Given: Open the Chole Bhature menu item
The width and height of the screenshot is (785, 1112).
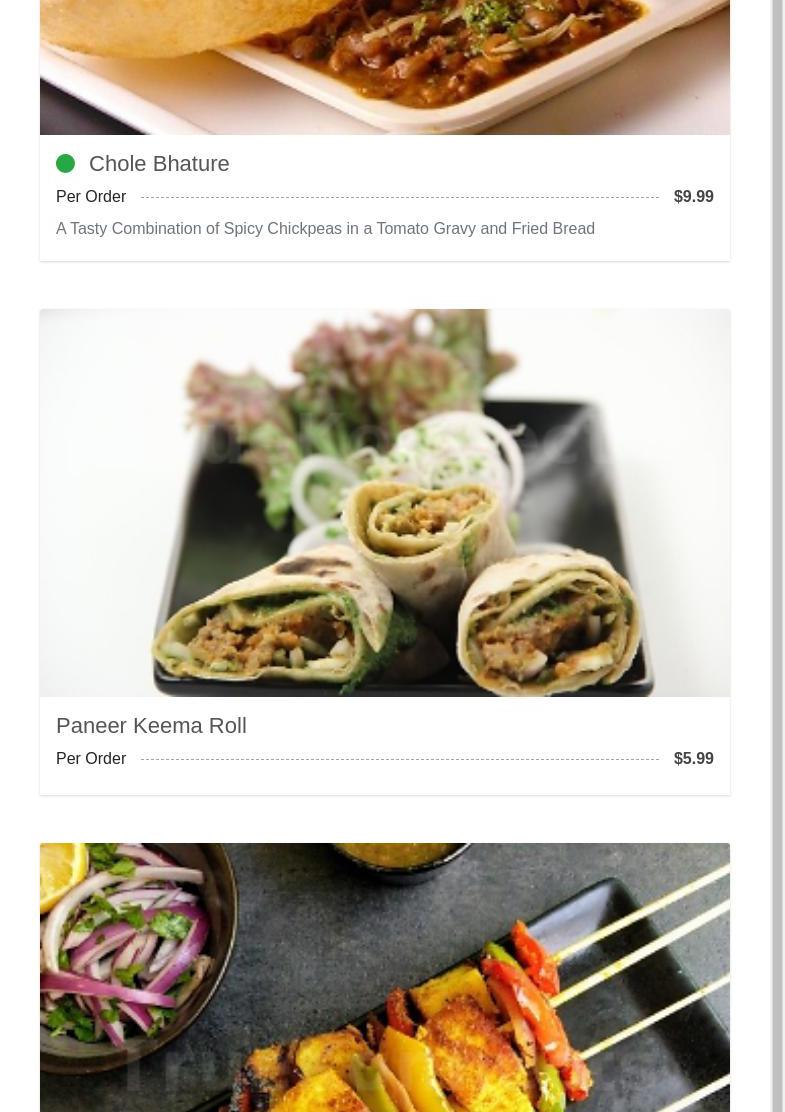Looking at the screenshot, I should (x=159, y=164).
